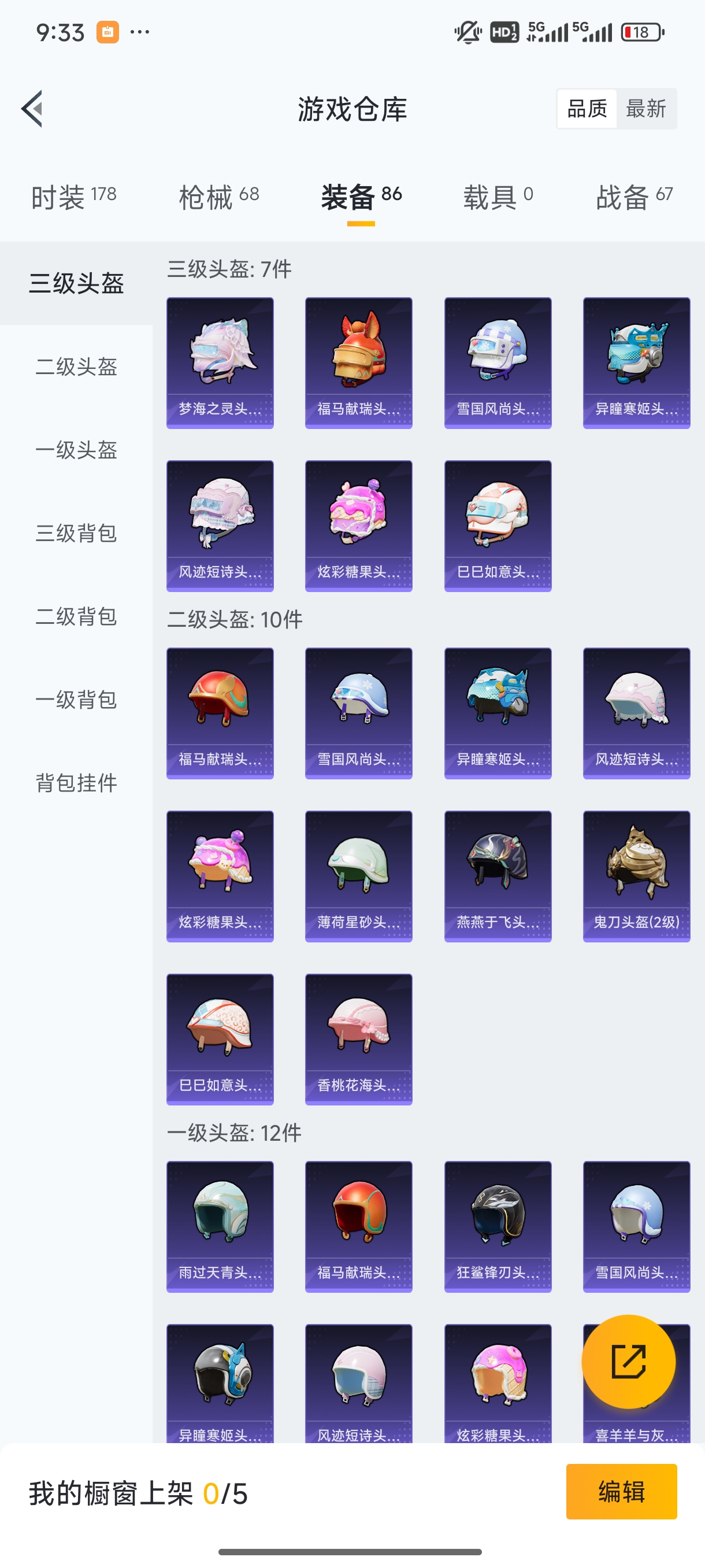Tap the orange share floating button
The image size is (705, 1568).
(x=628, y=1362)
